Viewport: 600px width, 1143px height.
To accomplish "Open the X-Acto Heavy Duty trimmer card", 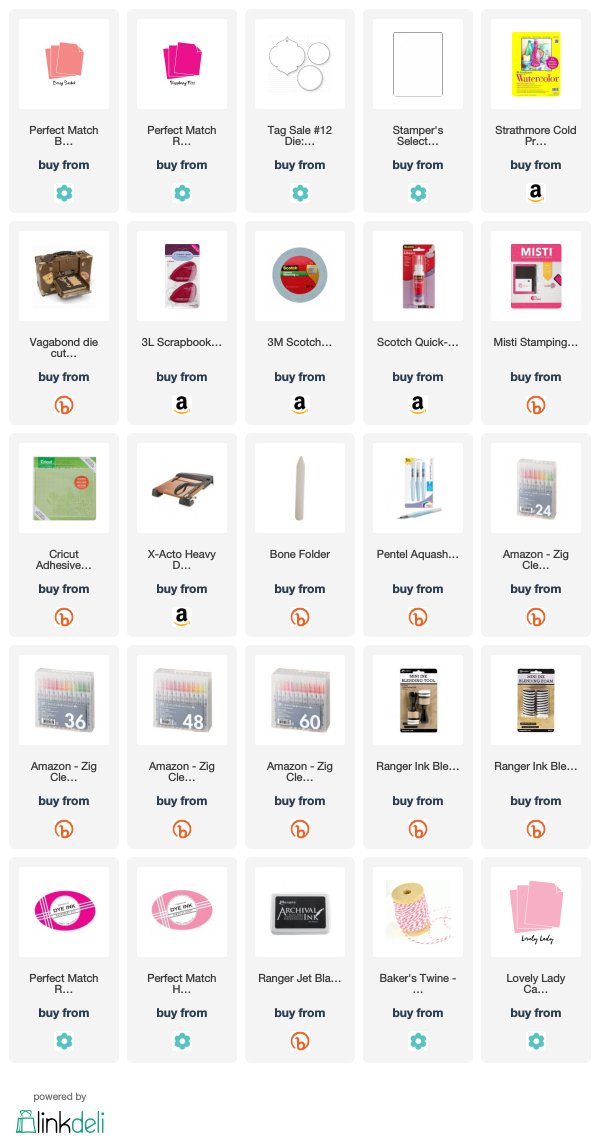I will [x=182, y=535].
